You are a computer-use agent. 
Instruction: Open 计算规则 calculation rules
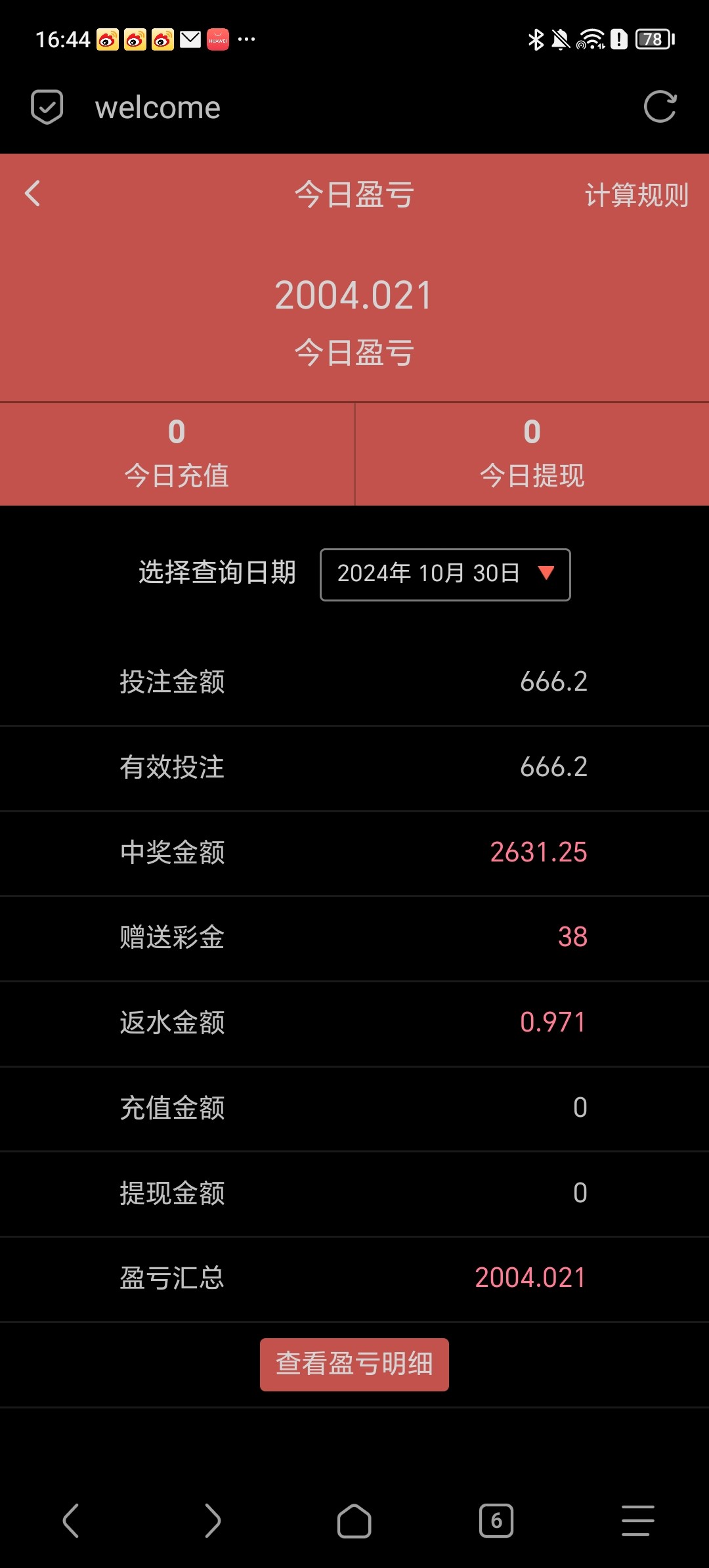click(x=636, y=195)
